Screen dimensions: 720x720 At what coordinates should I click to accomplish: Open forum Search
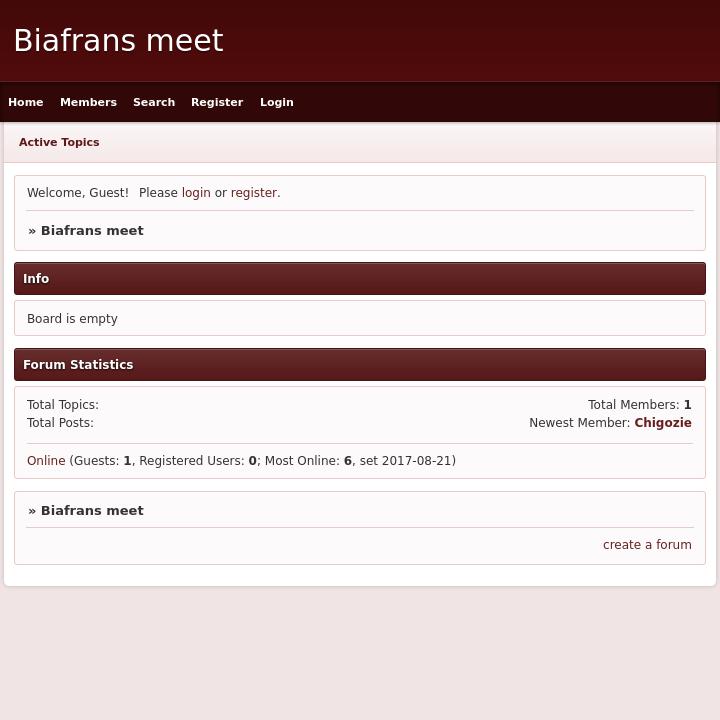154,102
